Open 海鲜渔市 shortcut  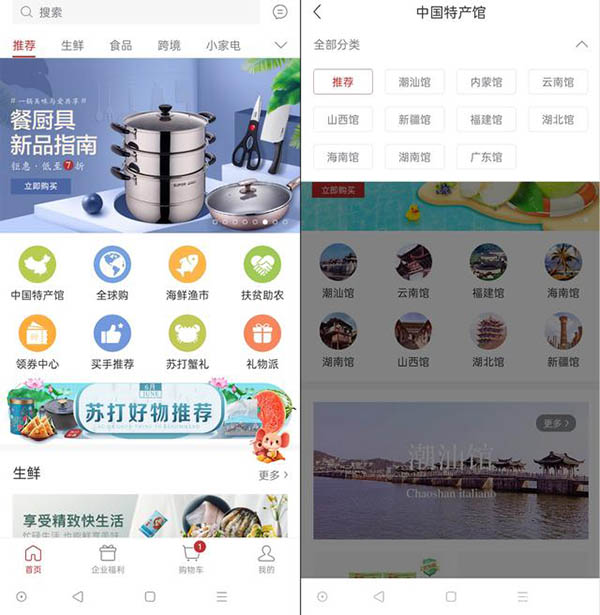[x=187, y=275]
